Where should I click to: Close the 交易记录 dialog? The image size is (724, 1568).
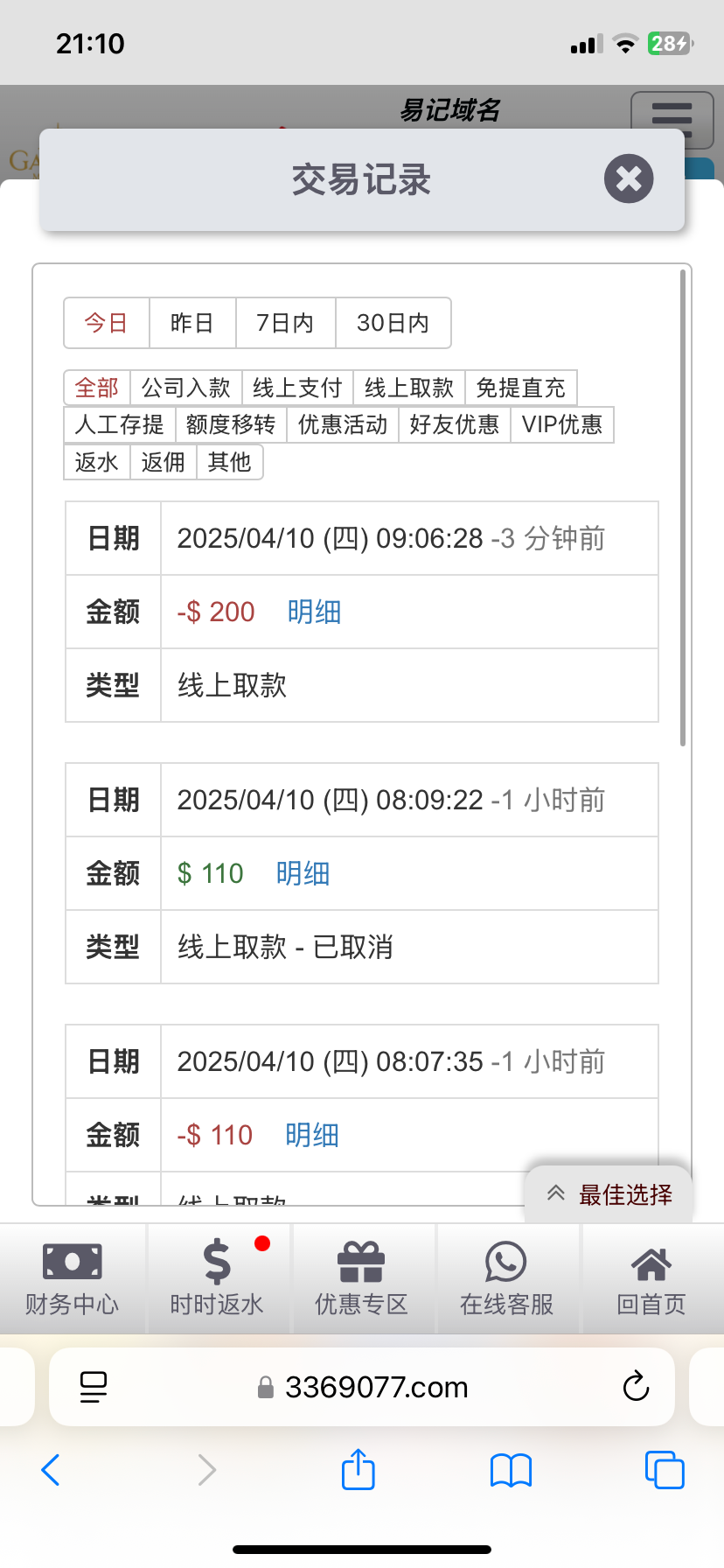(x=629, y=178)
